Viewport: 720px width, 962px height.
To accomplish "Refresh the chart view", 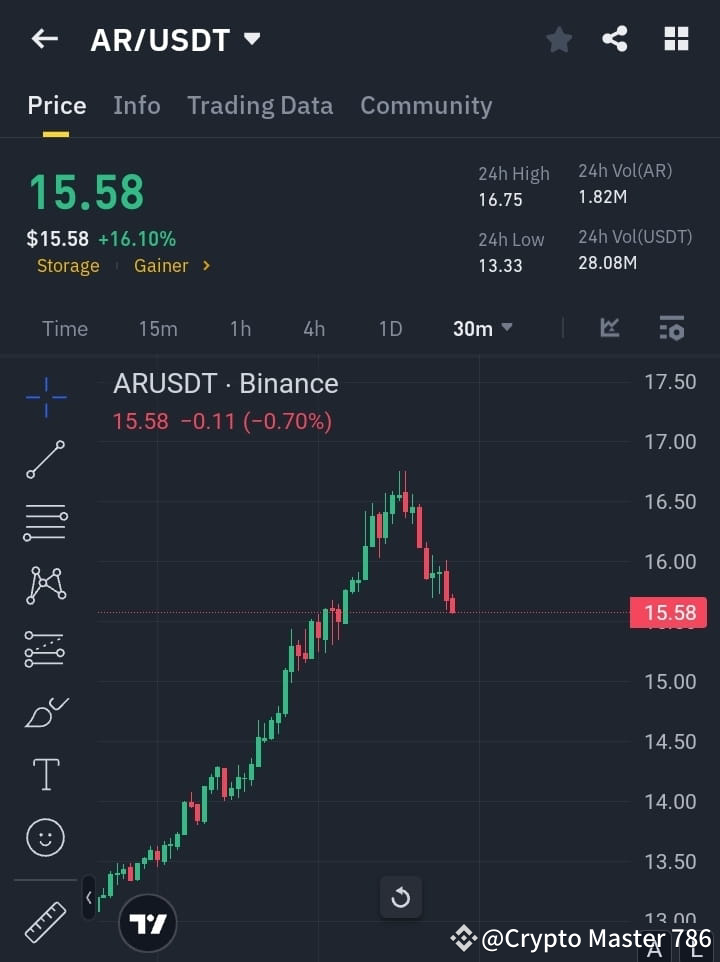I will point(401,897).
